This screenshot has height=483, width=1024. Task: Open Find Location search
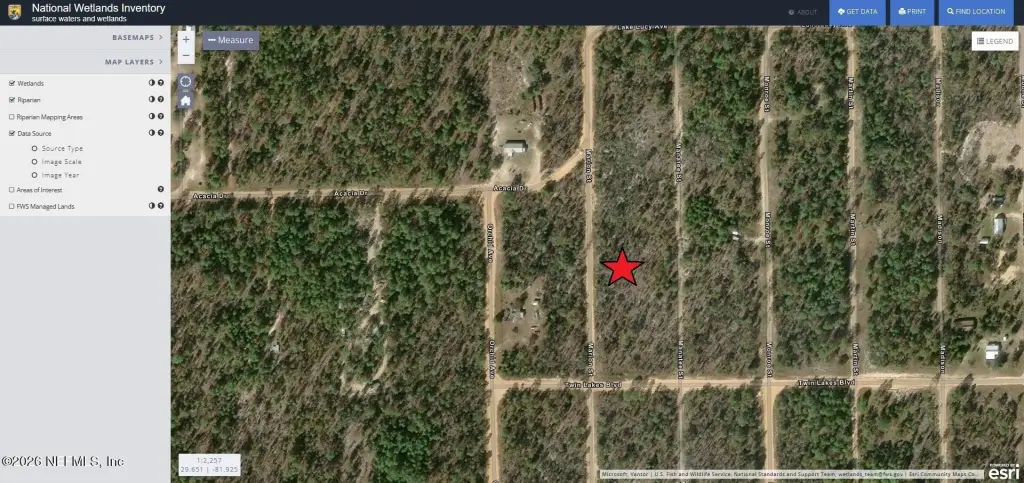pos(975,12)
